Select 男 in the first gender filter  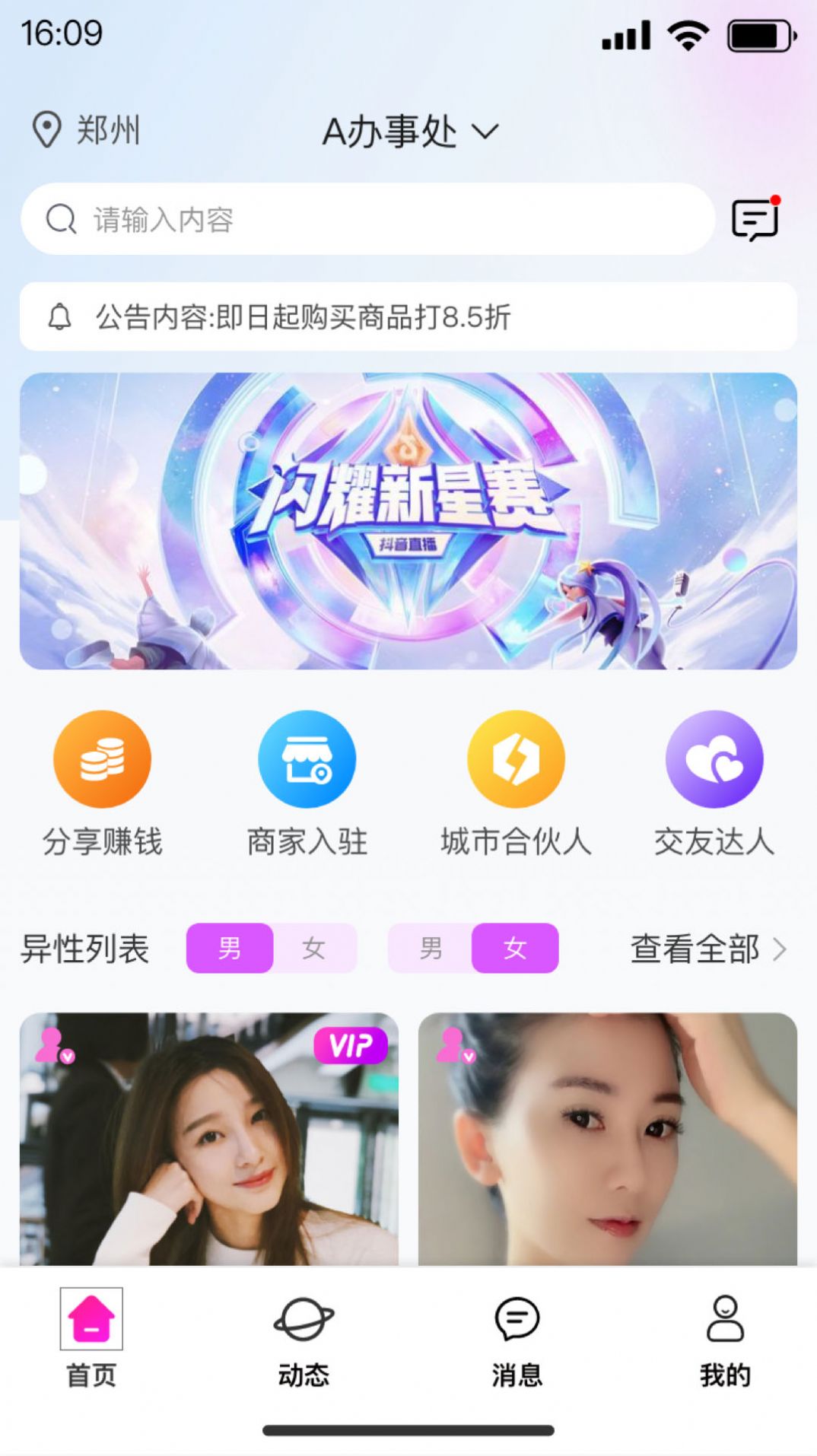pyautogui.click(x=230, y=948)
